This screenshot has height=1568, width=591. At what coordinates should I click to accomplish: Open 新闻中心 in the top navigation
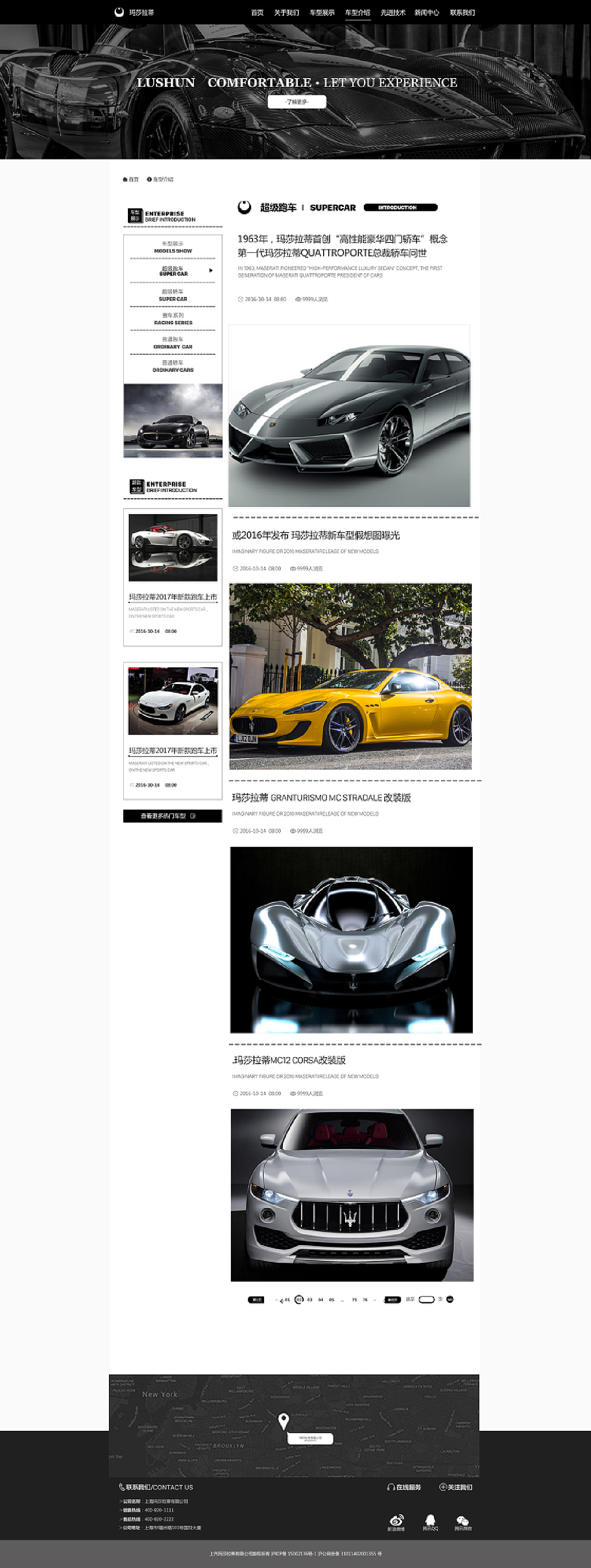427,12
